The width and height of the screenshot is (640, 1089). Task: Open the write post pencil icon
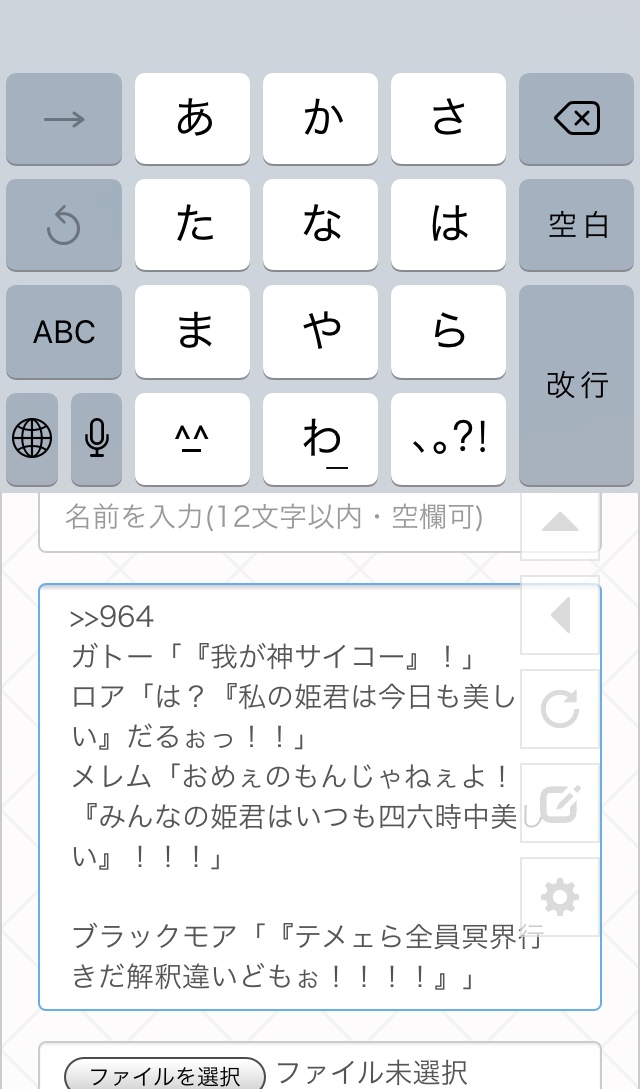point(560,803)
